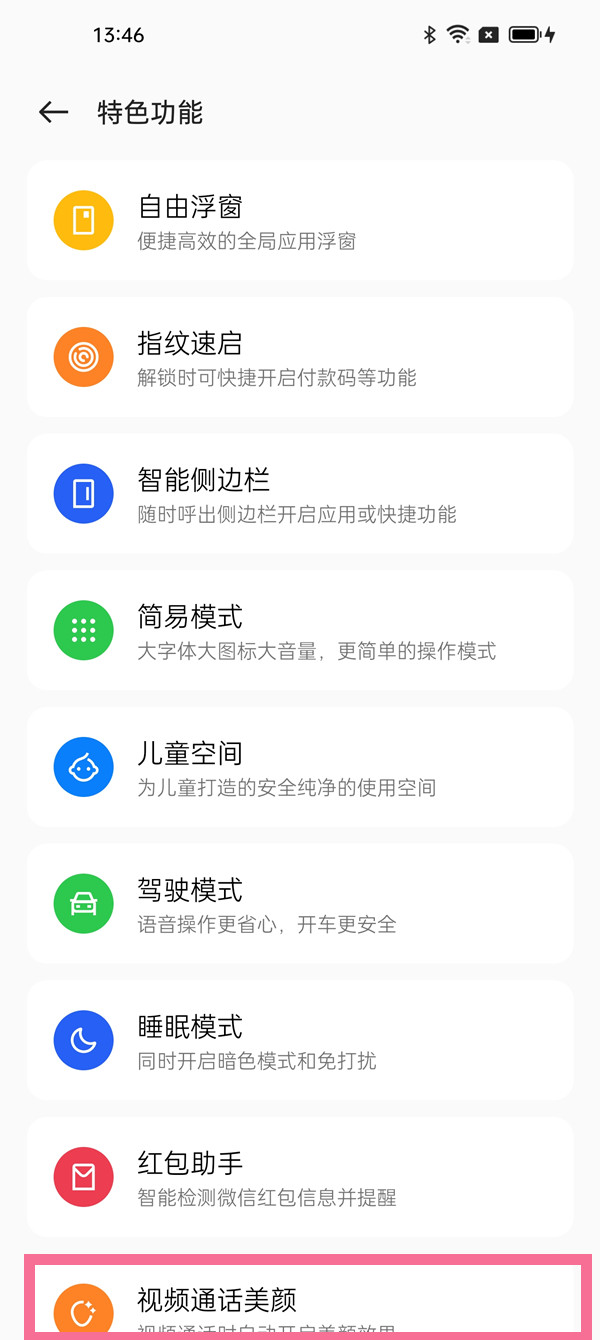Open 睡眠模式 settings
This screenshot has width=600, height=1340.
click(300, 1040)
